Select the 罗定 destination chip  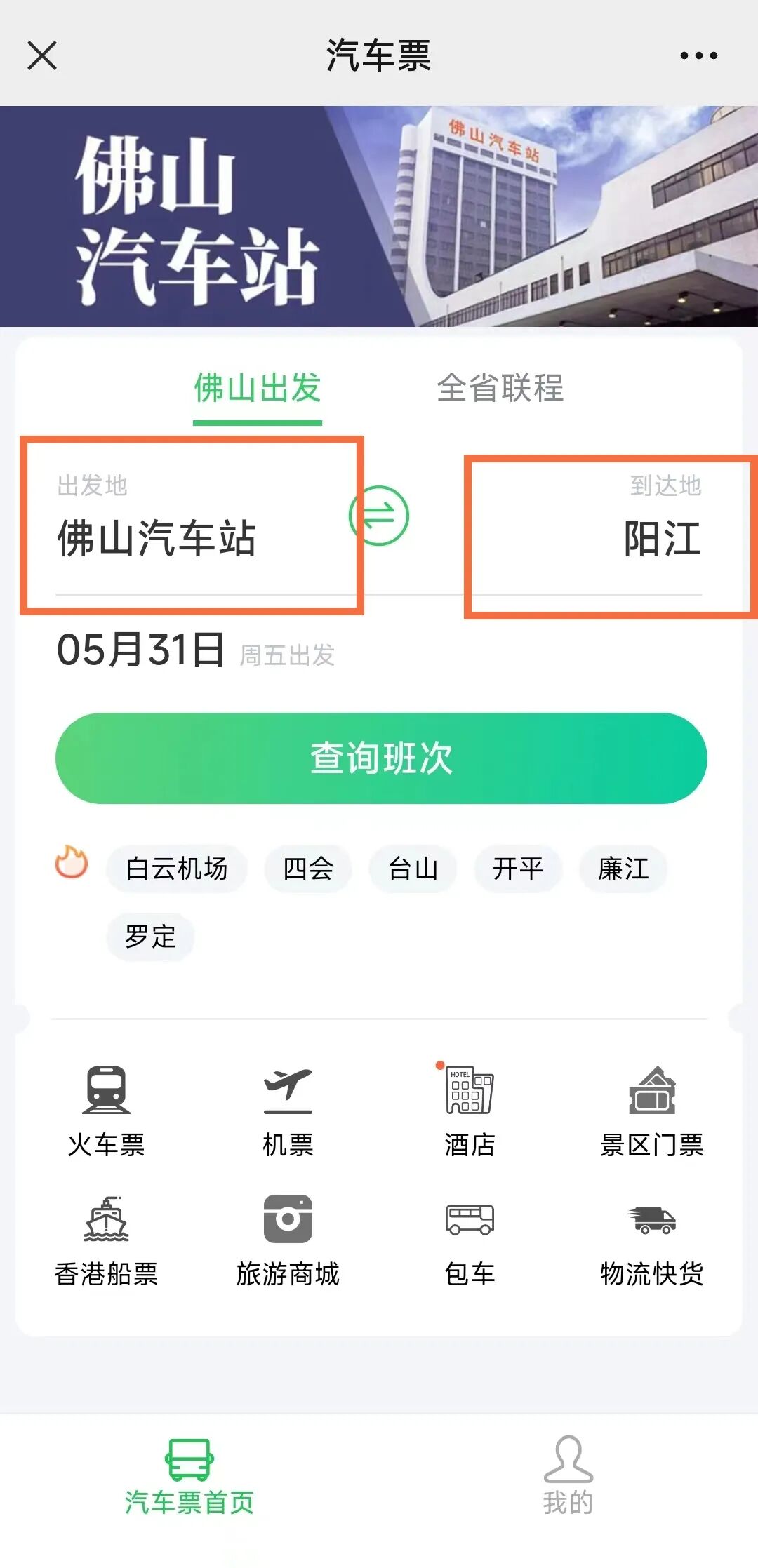tap(150, 937)
